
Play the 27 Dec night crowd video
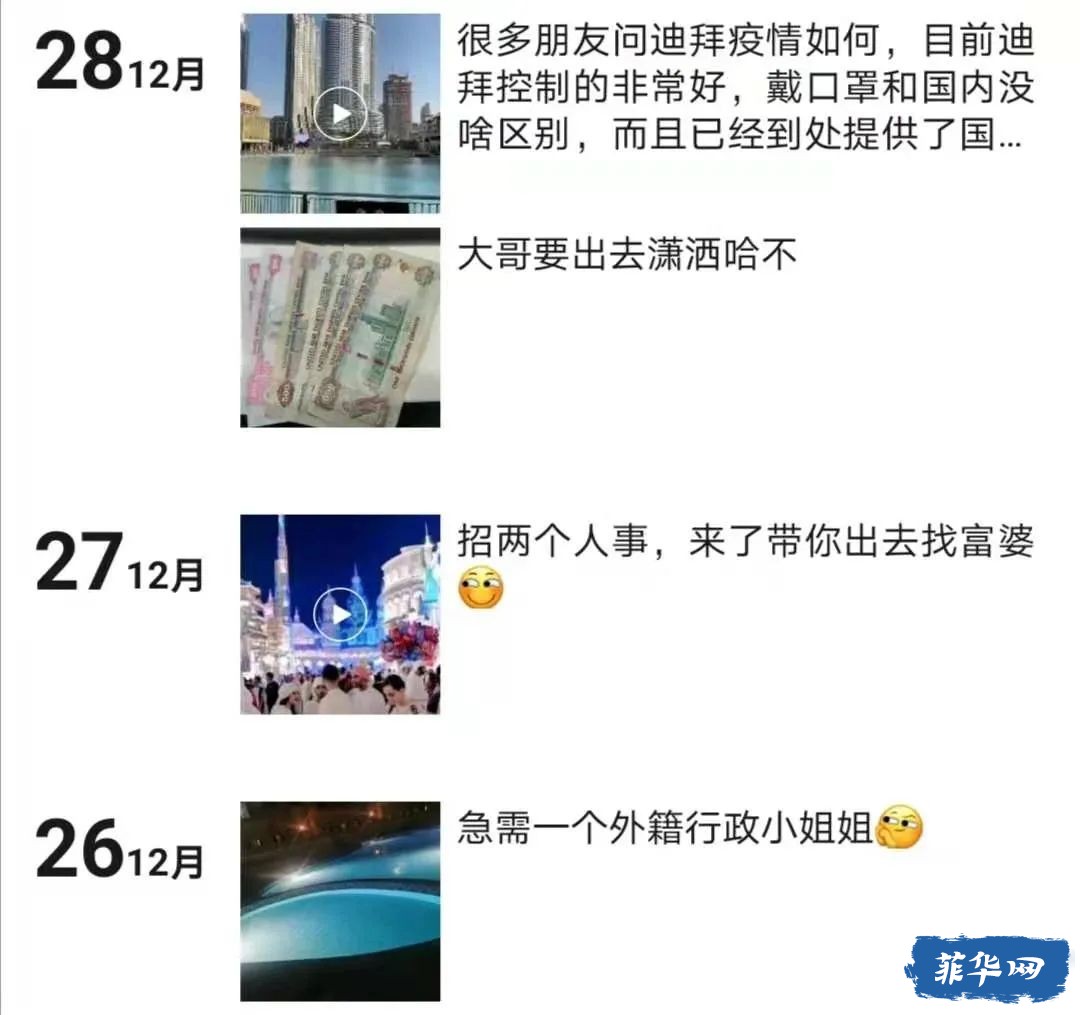(x=340, y=614)
